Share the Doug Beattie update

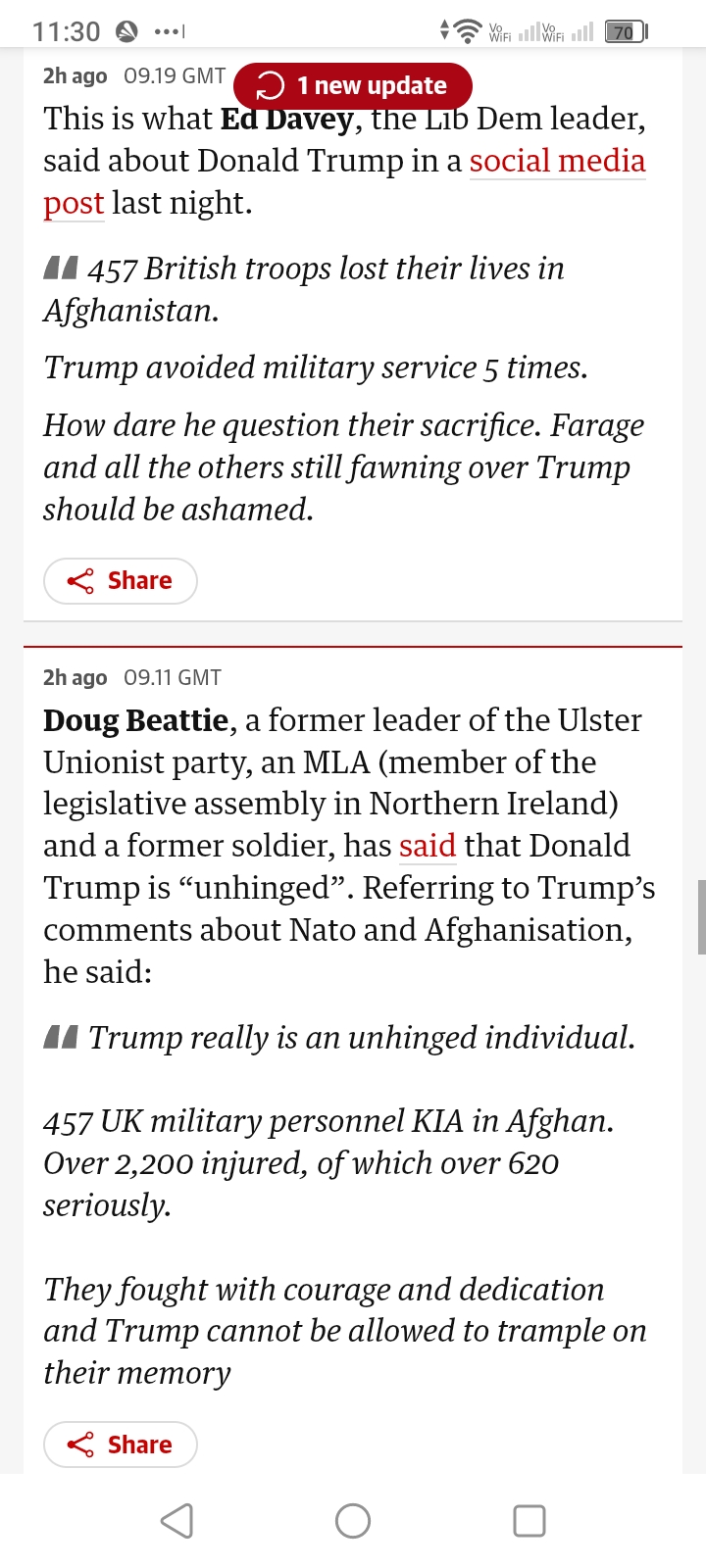[x=121, y=1445]
